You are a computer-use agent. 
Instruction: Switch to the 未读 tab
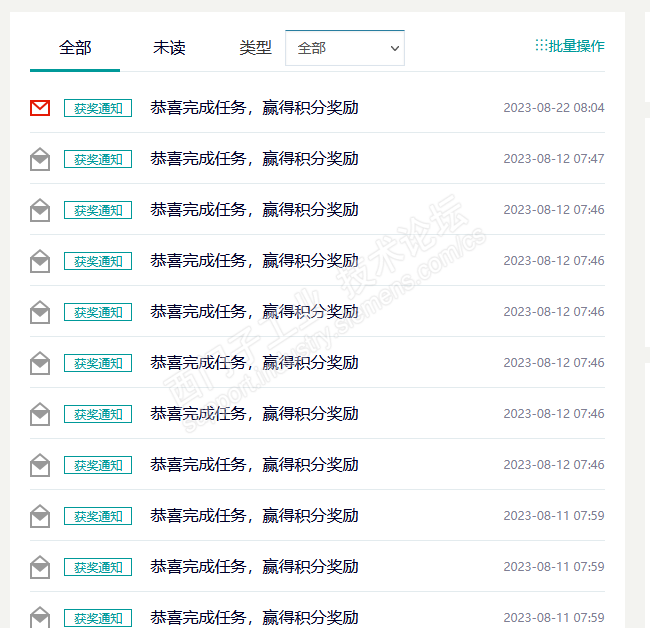point(169,47)
